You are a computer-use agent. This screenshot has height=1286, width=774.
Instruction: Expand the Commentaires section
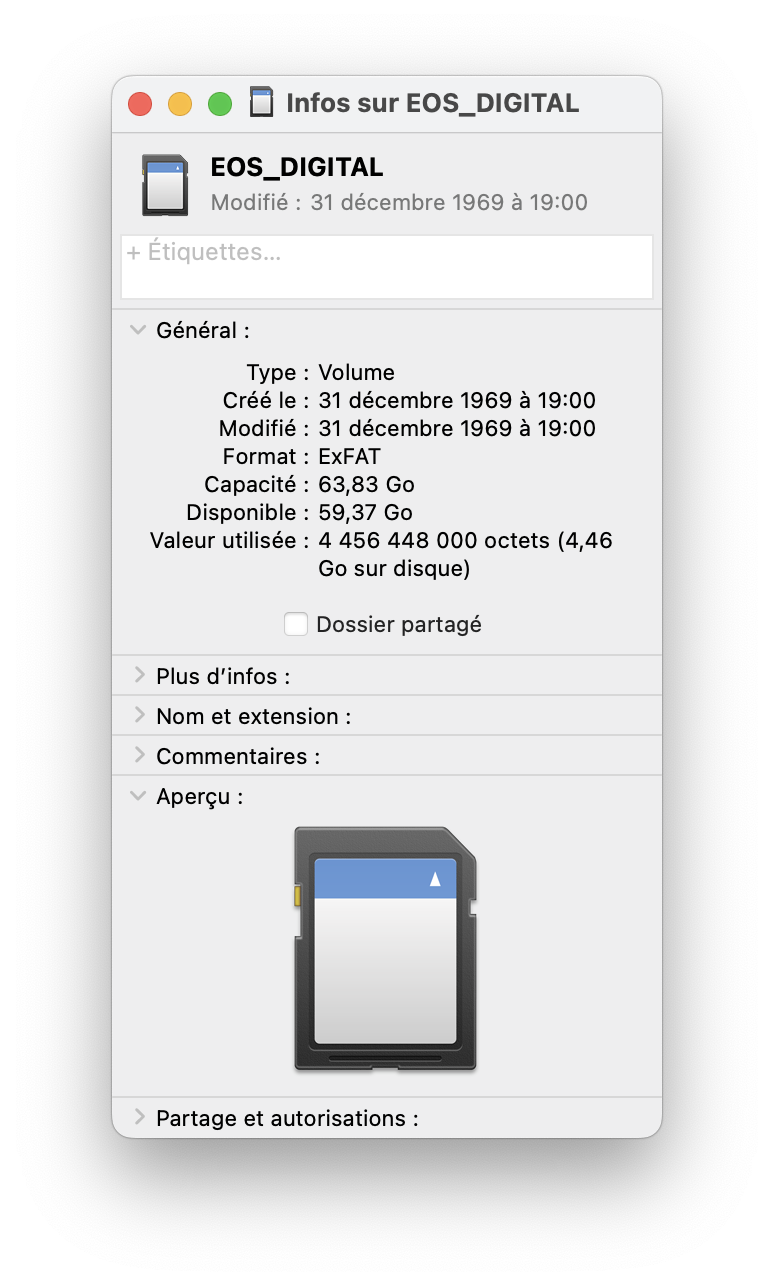click(139, 756)
